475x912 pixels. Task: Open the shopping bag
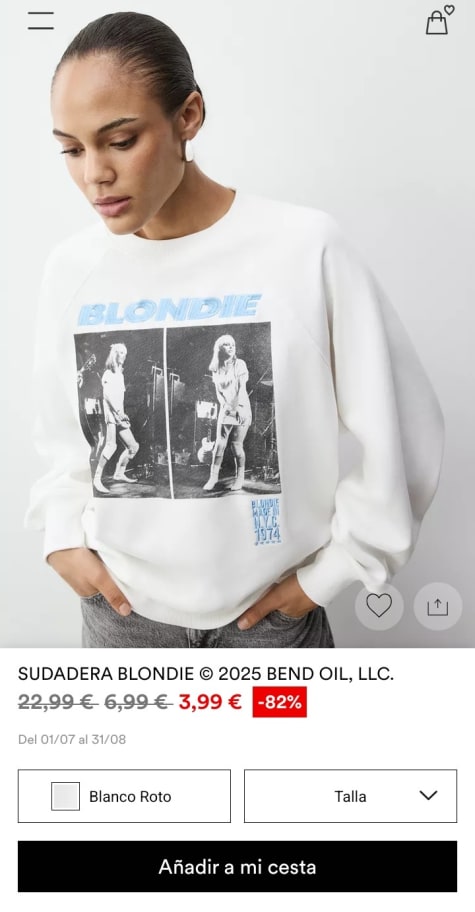click(440, 20)
